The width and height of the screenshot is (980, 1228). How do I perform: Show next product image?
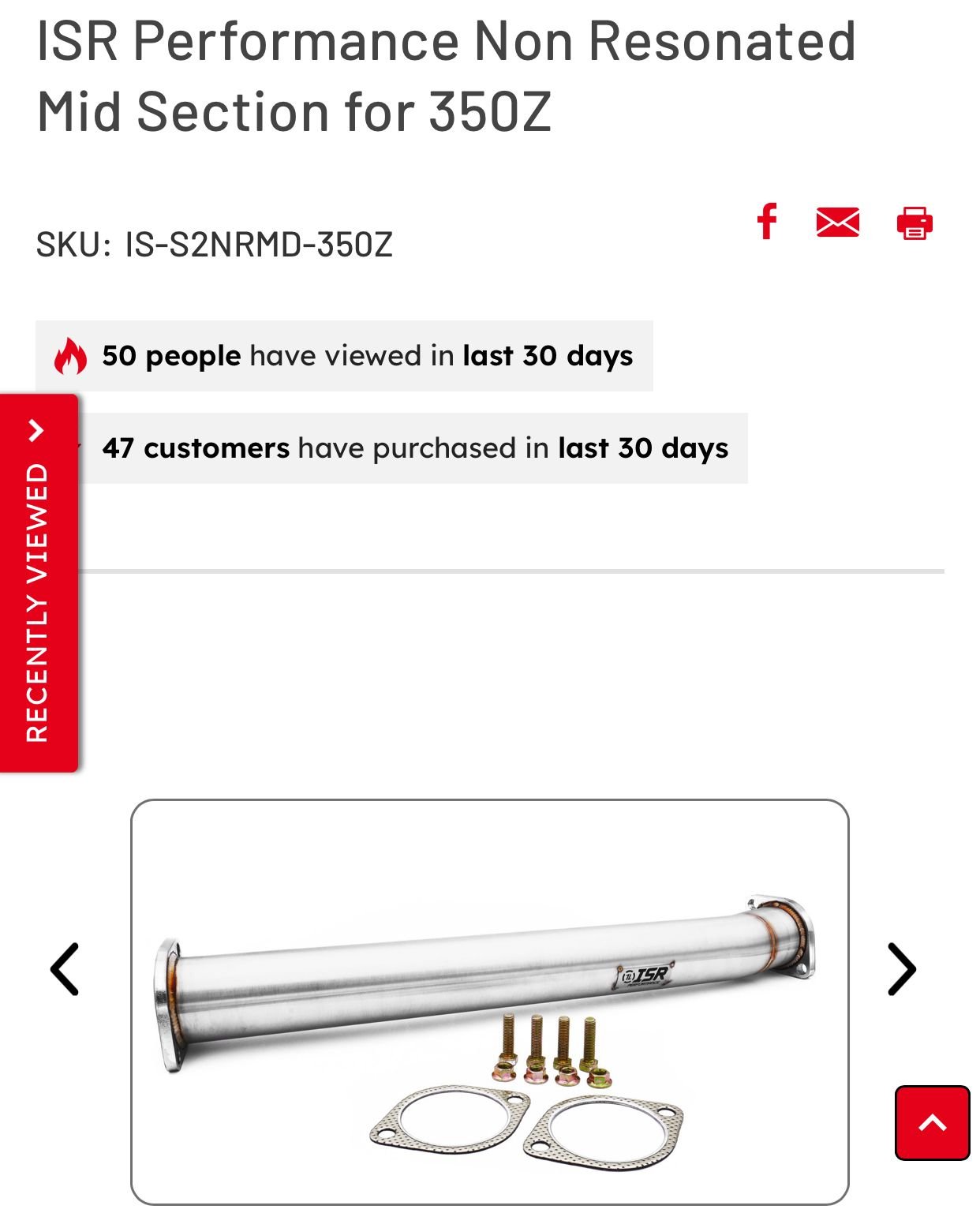click(x=901, y=968)
